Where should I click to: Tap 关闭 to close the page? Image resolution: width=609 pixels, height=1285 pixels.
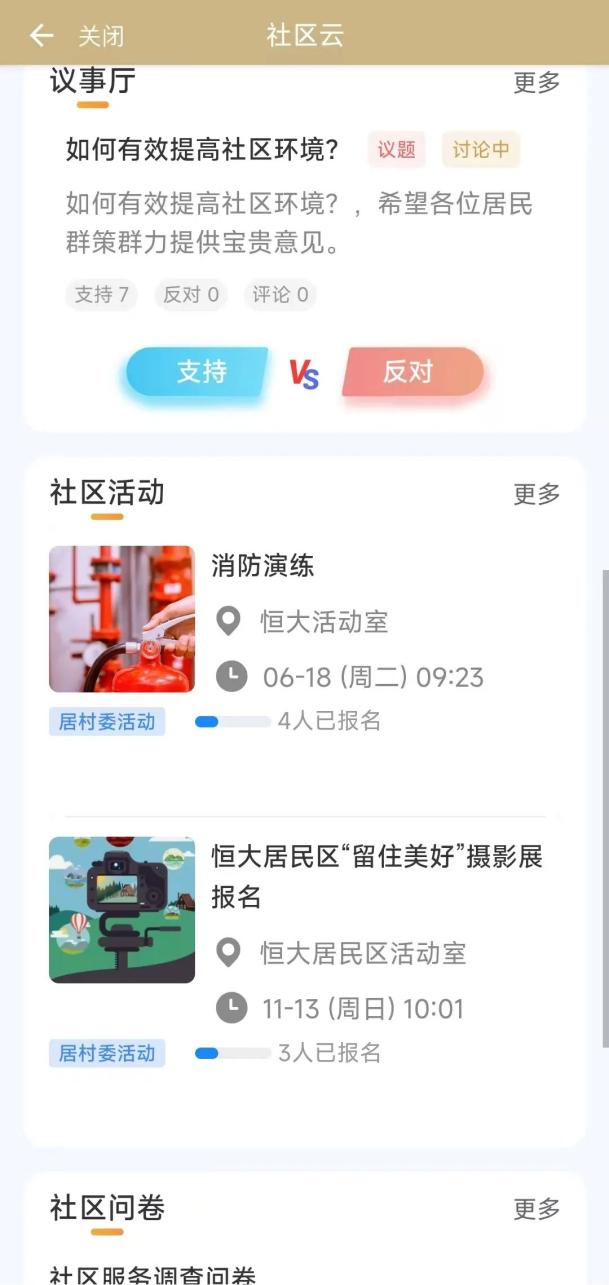101,37
